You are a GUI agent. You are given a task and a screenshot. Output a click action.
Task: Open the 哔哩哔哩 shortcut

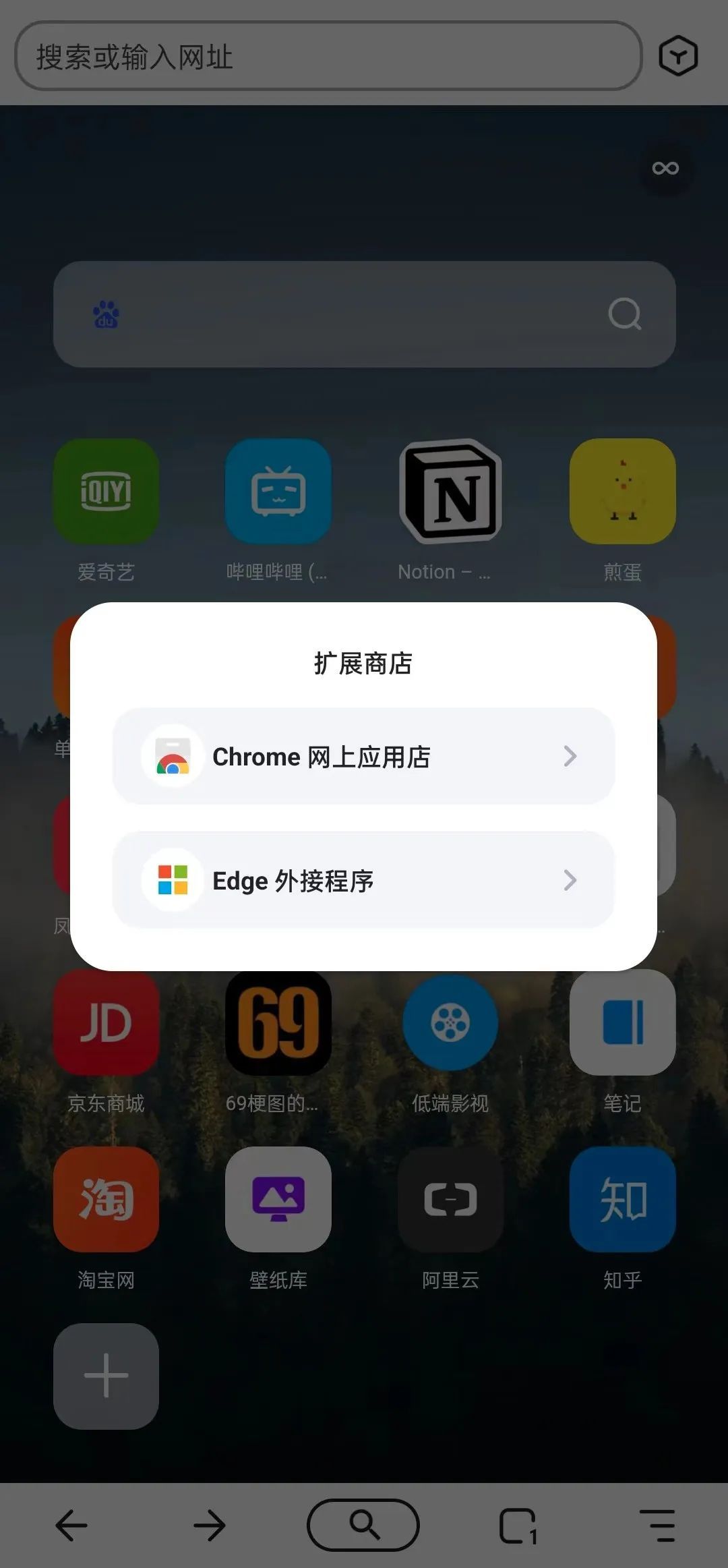click(x=278, y=492)
